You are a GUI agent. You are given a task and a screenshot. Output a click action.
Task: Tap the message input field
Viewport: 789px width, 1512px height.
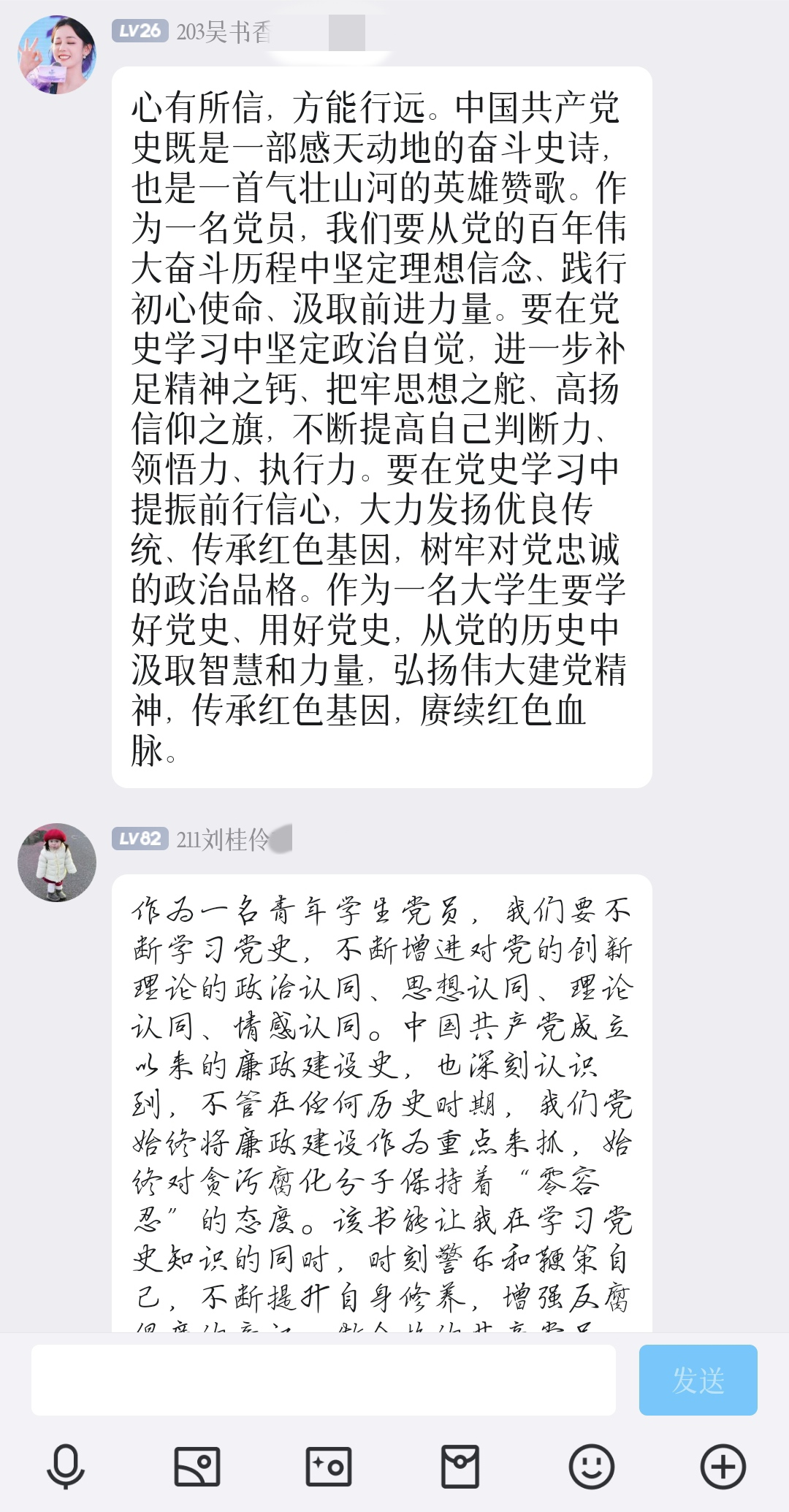tap(323, 1381)
